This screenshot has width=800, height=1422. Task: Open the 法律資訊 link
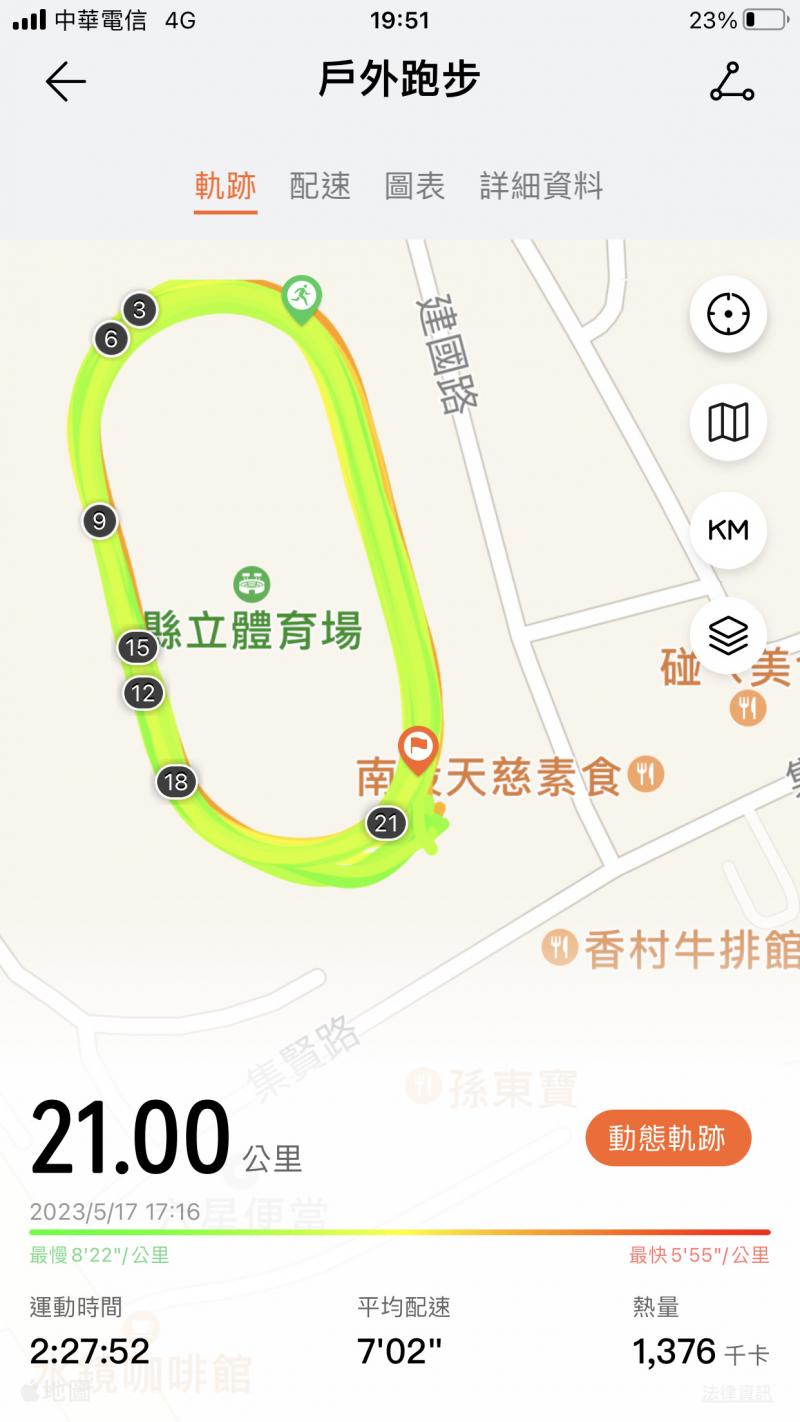point(736,1392)
